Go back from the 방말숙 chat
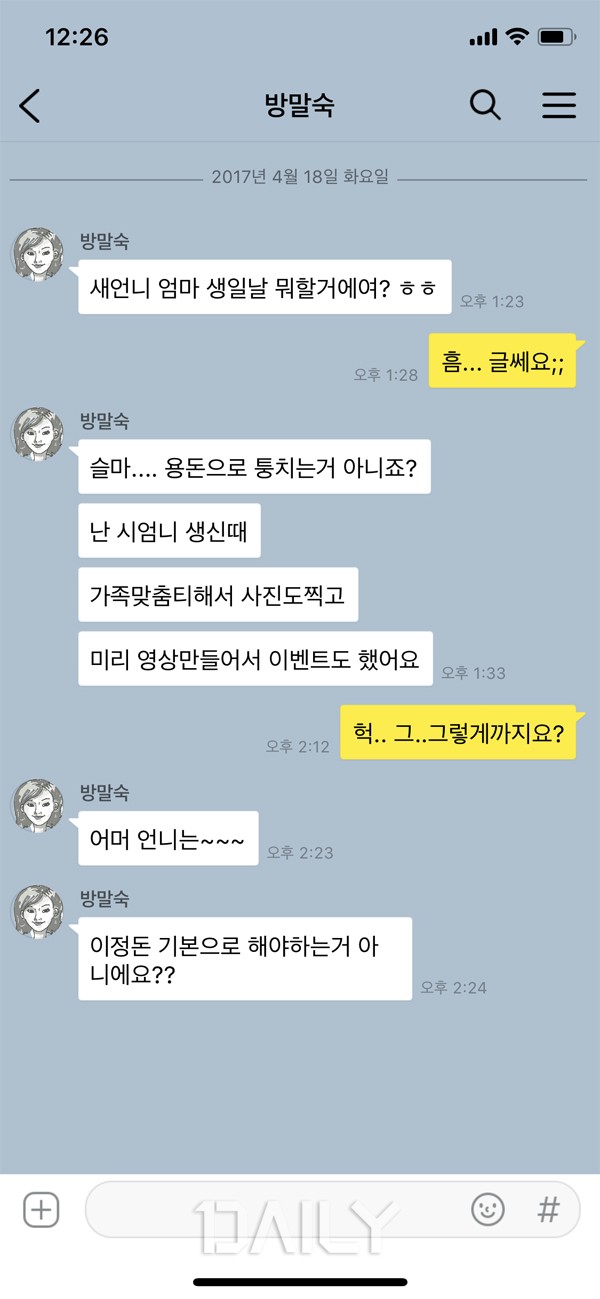Image resolution: width=600 pixels, height=1299 pixels. [30, 105]
